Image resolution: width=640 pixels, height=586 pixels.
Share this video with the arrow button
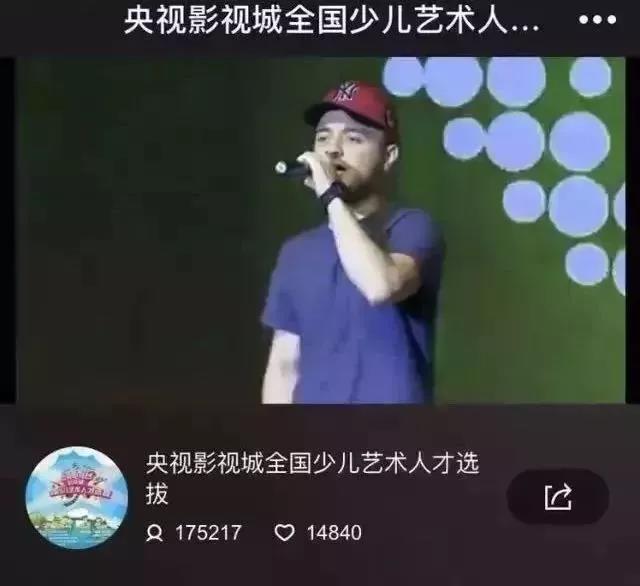coord(558,496)
